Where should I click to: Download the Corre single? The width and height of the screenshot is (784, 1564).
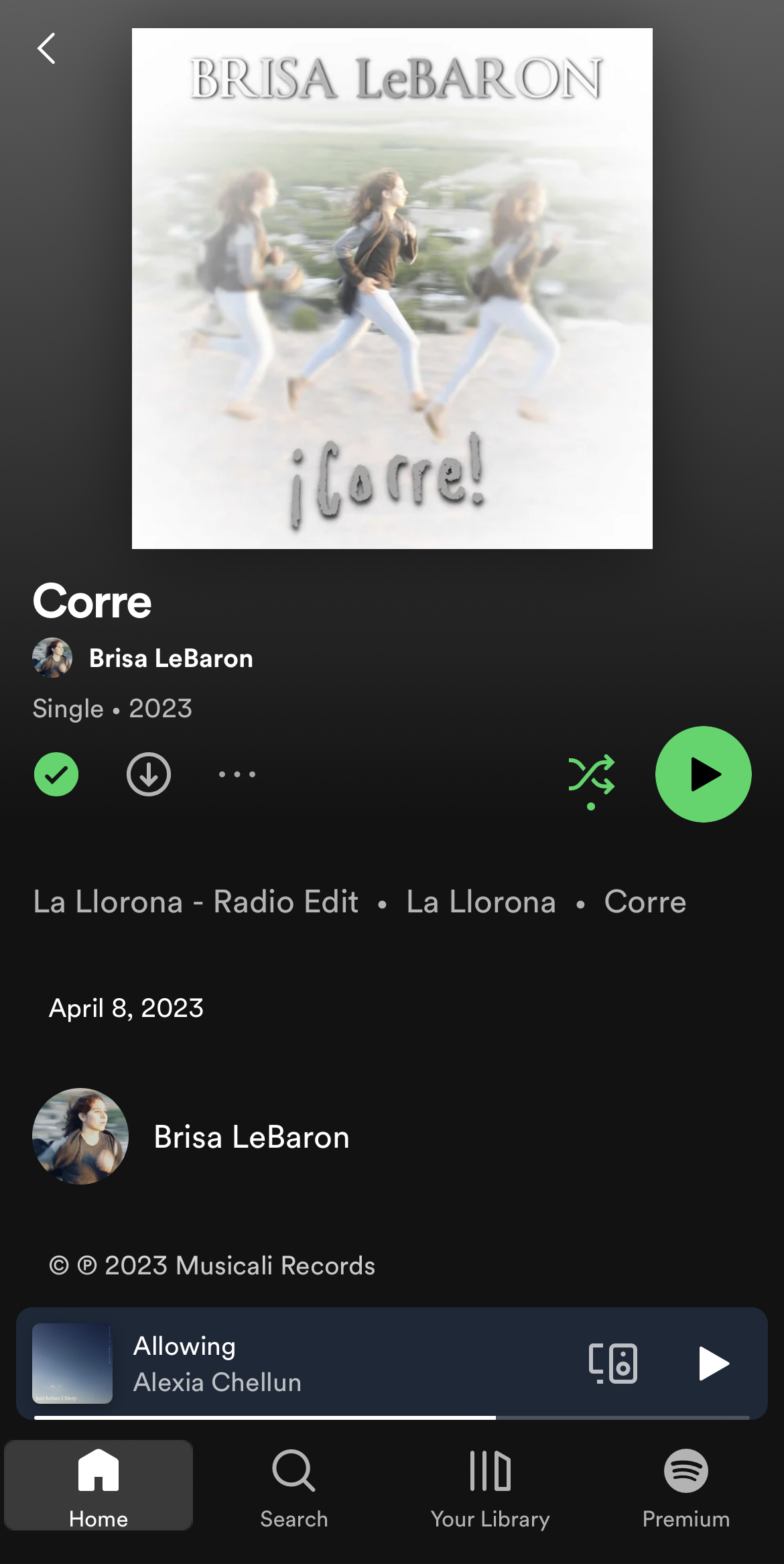[148, 774]
